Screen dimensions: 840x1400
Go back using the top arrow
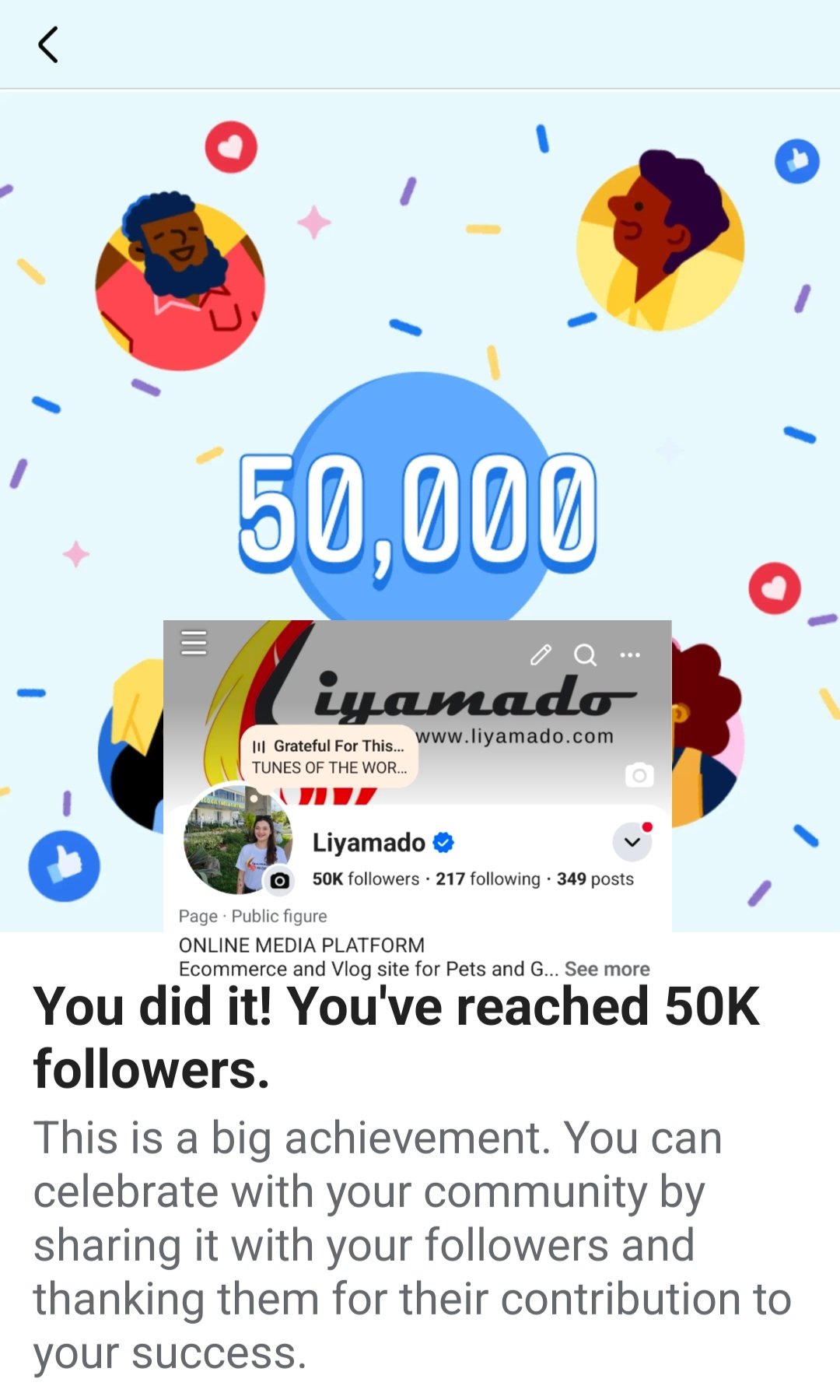coord(48,44)
